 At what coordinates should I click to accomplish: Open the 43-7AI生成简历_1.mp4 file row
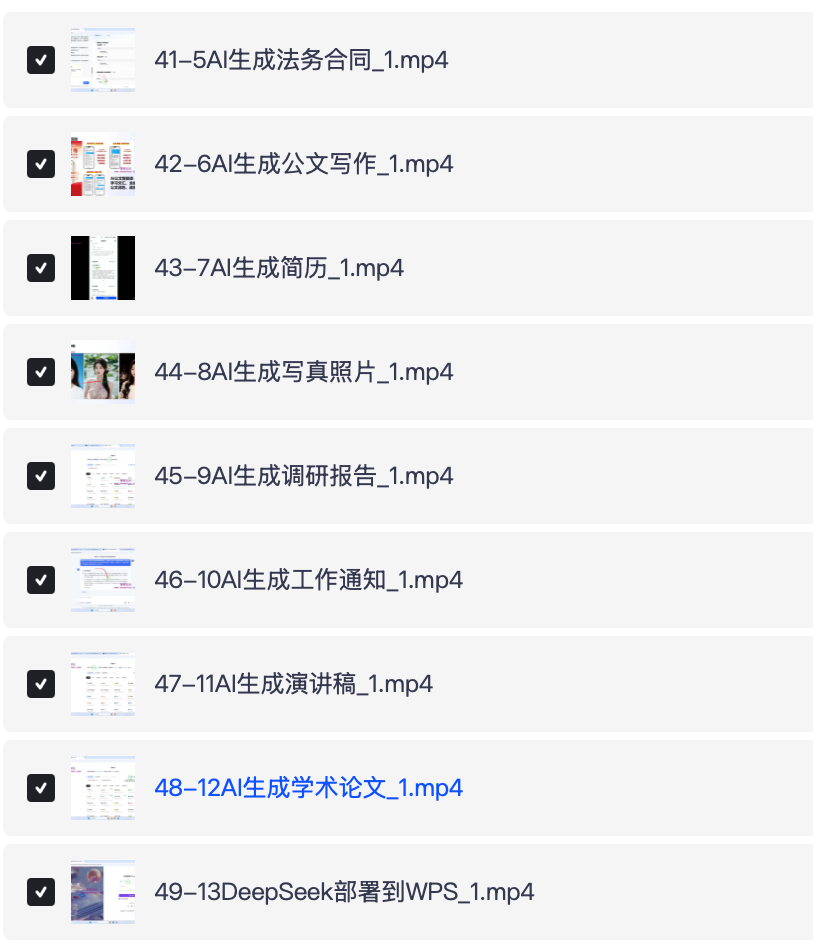point(279,268)
